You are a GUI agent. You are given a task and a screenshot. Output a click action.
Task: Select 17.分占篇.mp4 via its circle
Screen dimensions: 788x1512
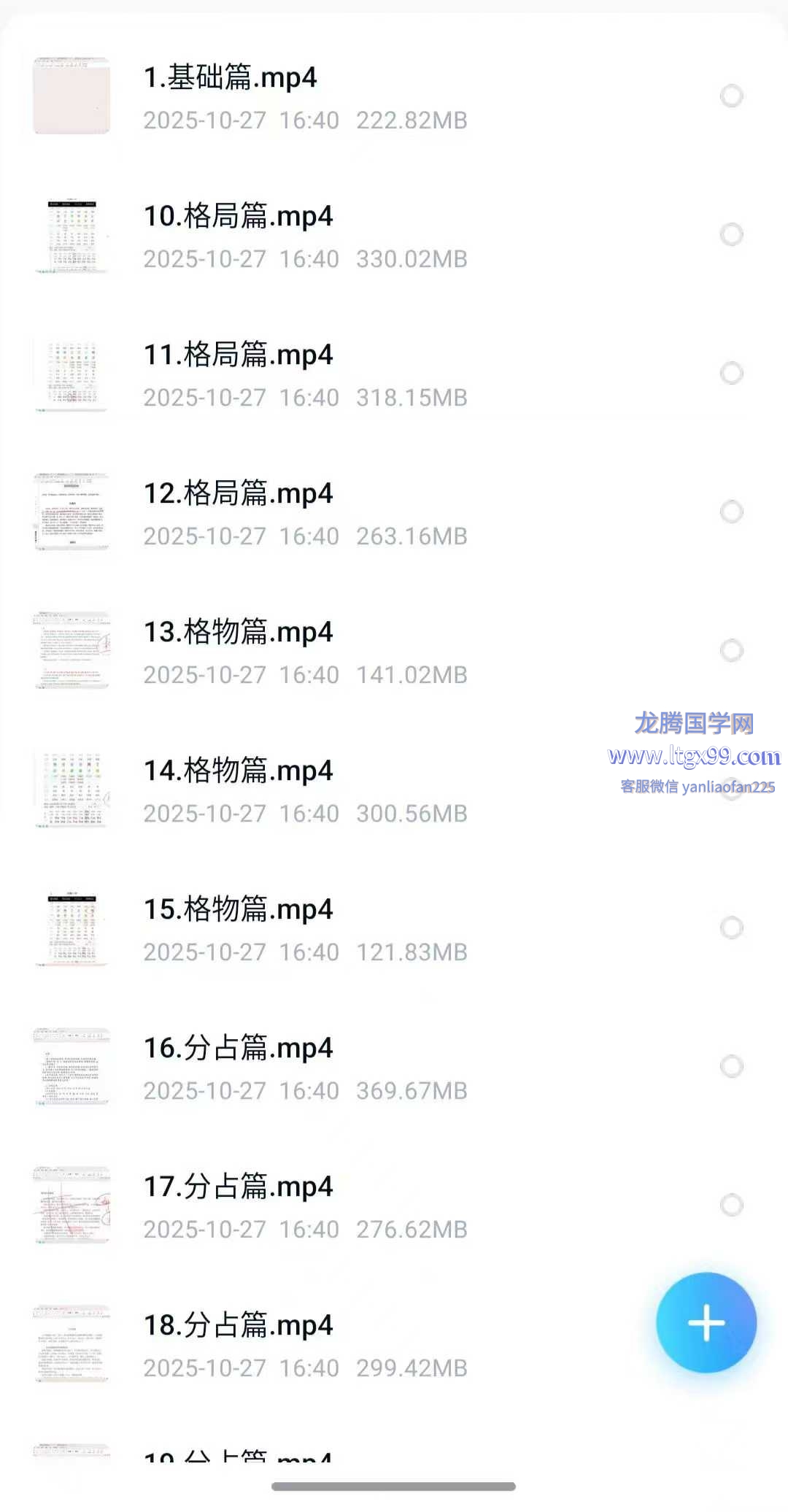pos(731,1205)
